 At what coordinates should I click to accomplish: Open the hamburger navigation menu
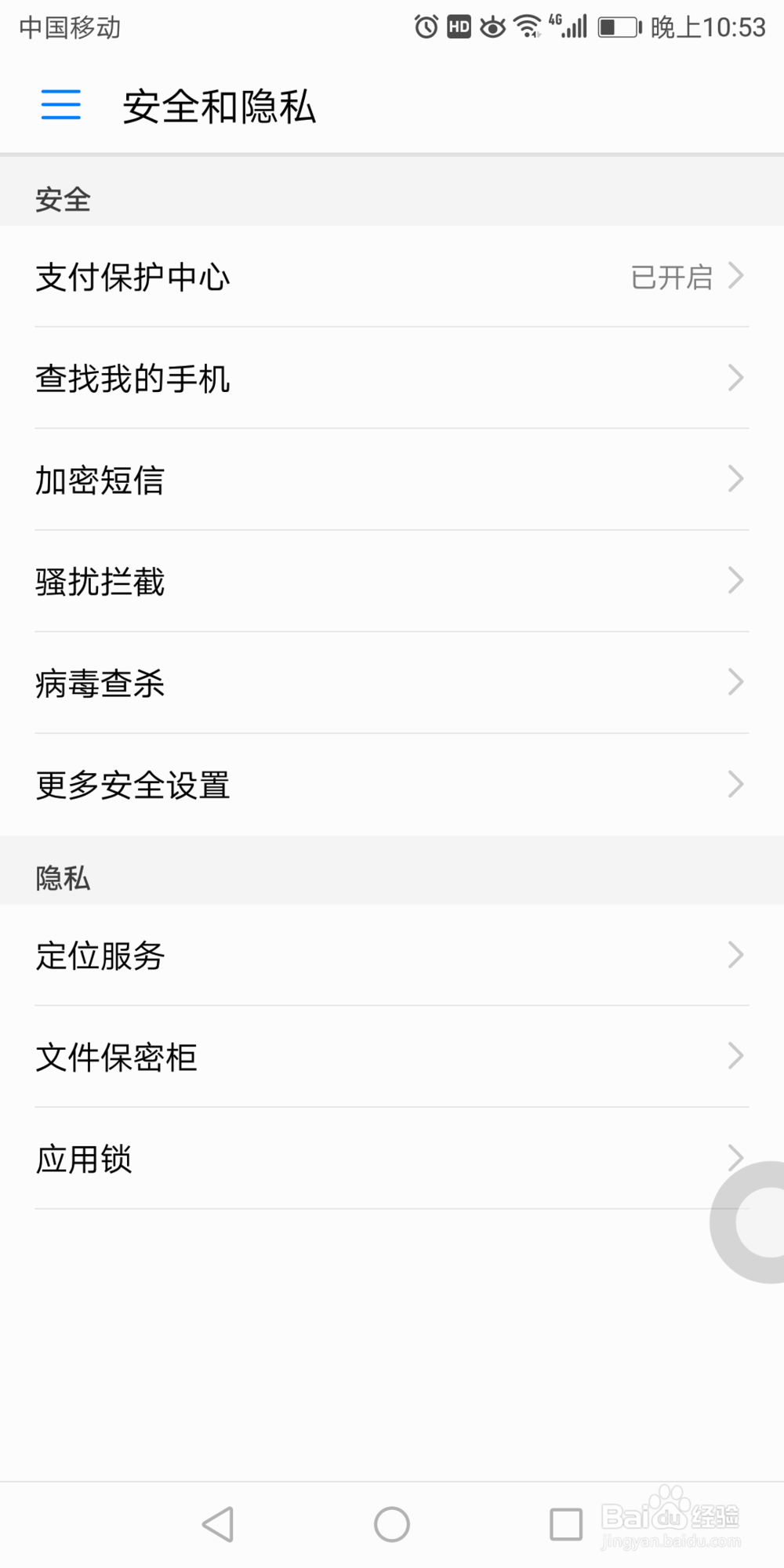click(60, 105)
